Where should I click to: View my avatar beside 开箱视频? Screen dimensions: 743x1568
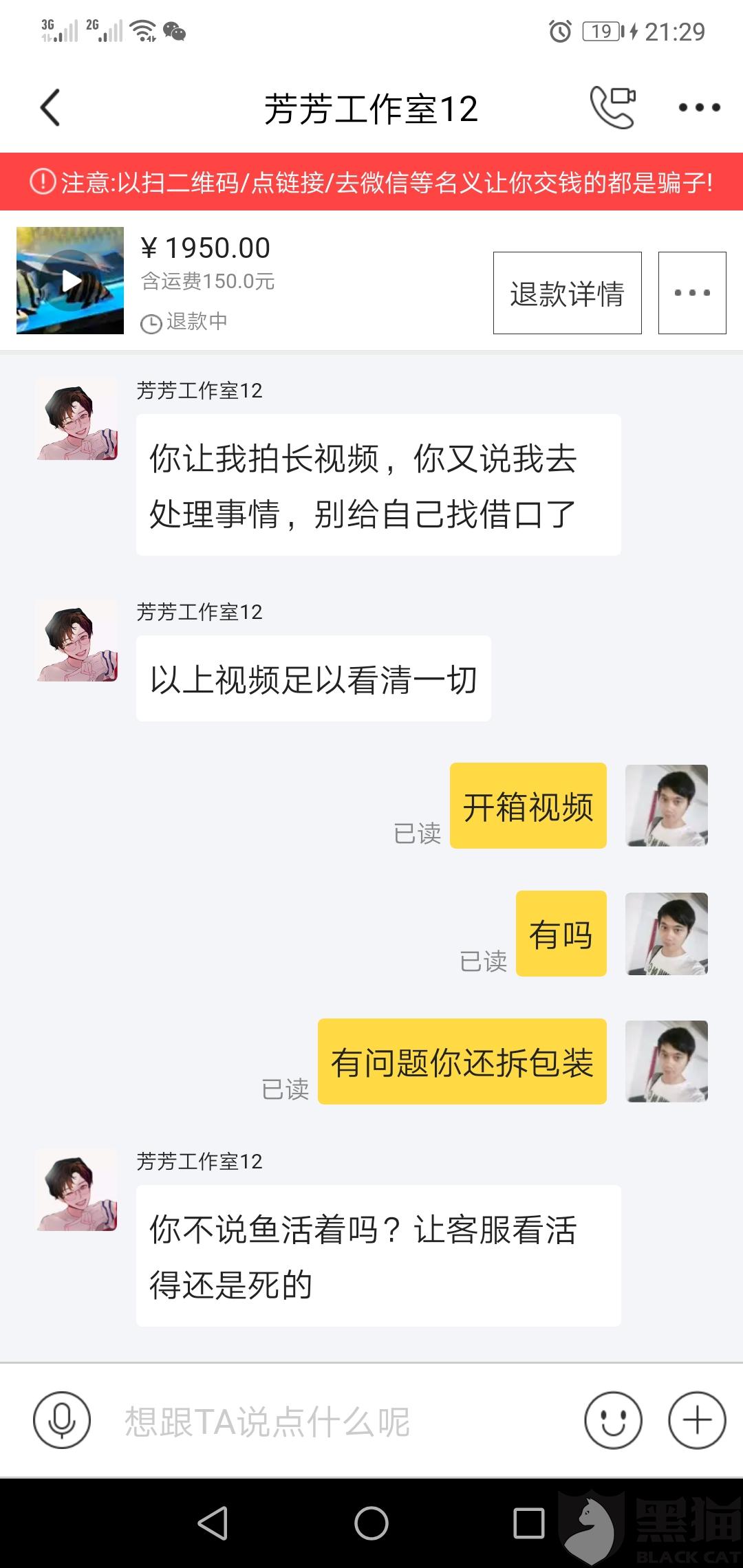point(666,805)
